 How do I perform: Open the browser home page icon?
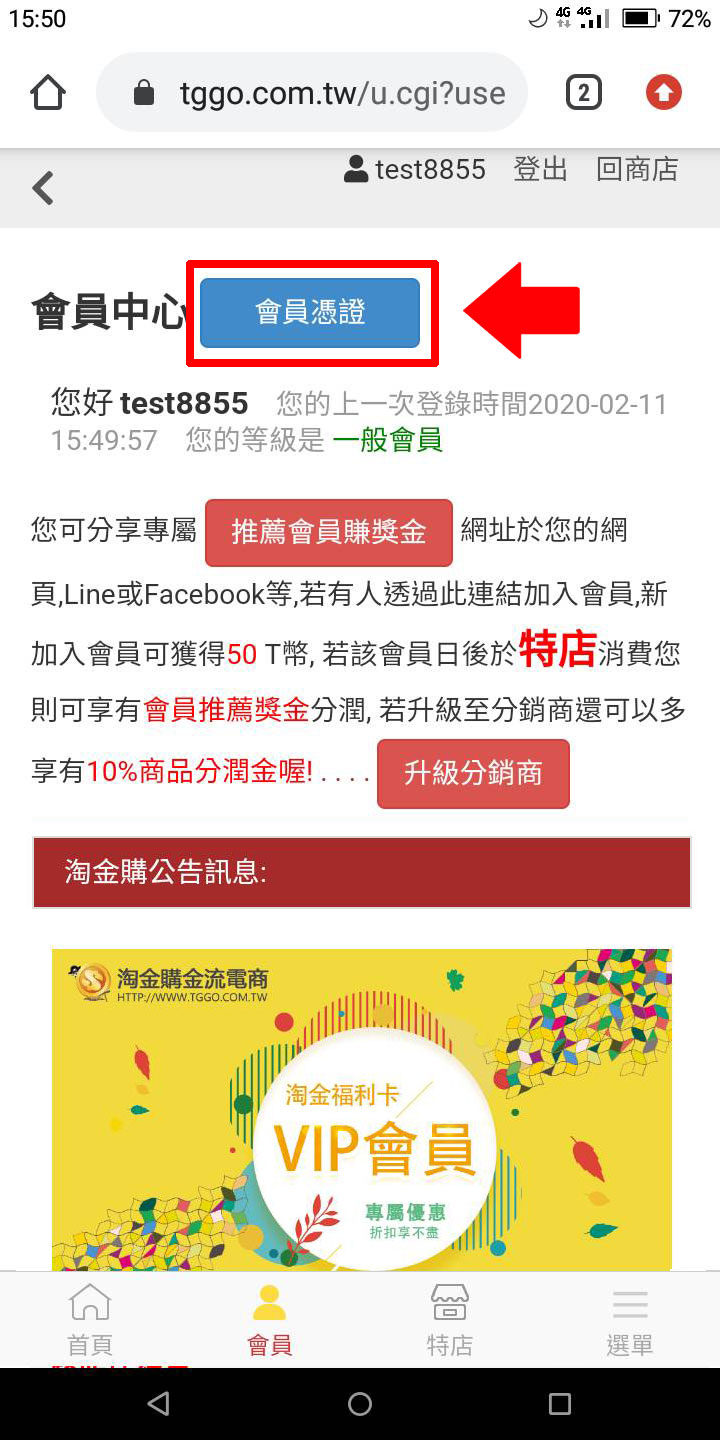coord(48,94)
